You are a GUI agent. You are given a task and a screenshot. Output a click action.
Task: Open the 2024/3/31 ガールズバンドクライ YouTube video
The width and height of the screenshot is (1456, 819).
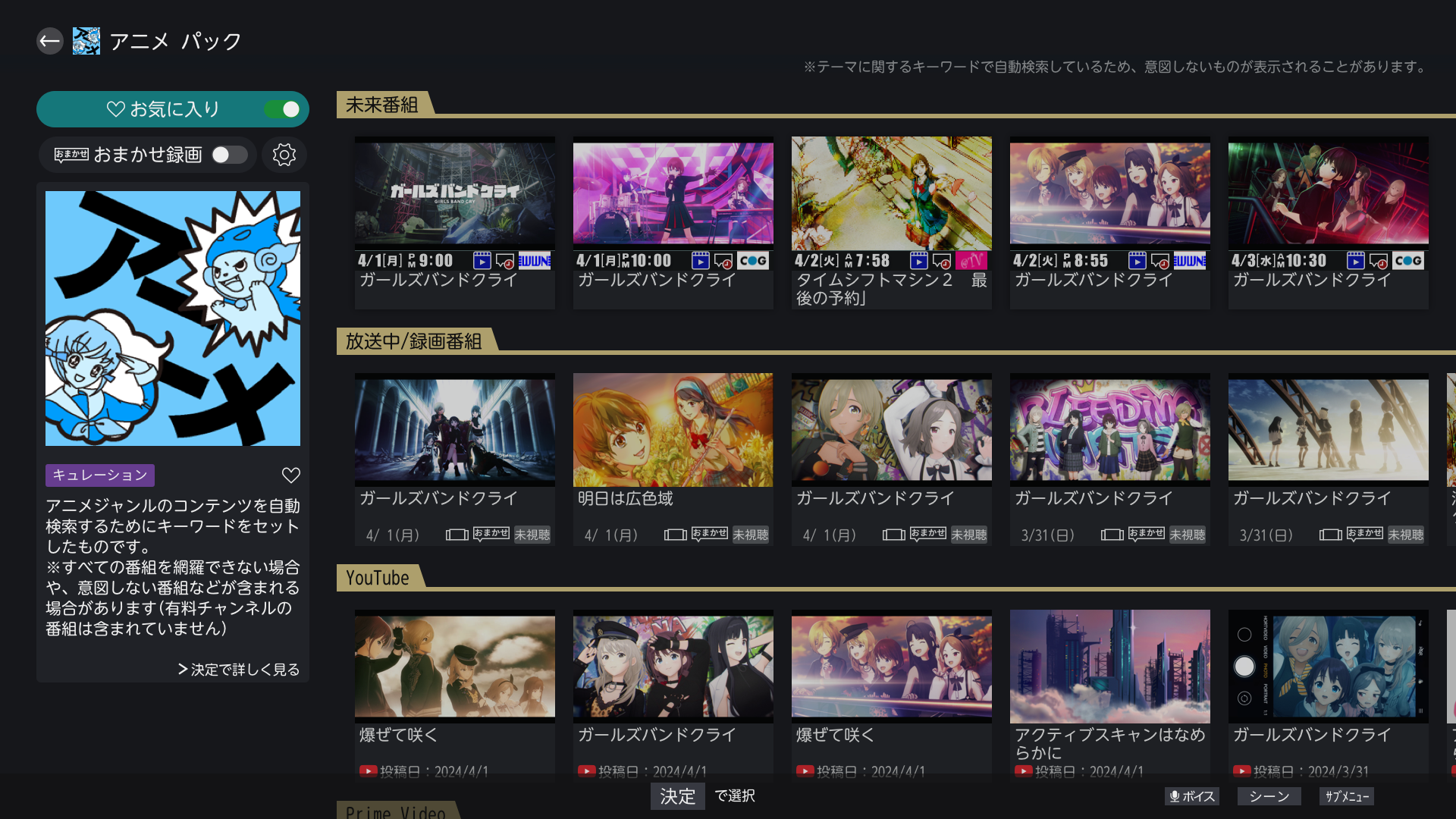(x=1328, y=693)
